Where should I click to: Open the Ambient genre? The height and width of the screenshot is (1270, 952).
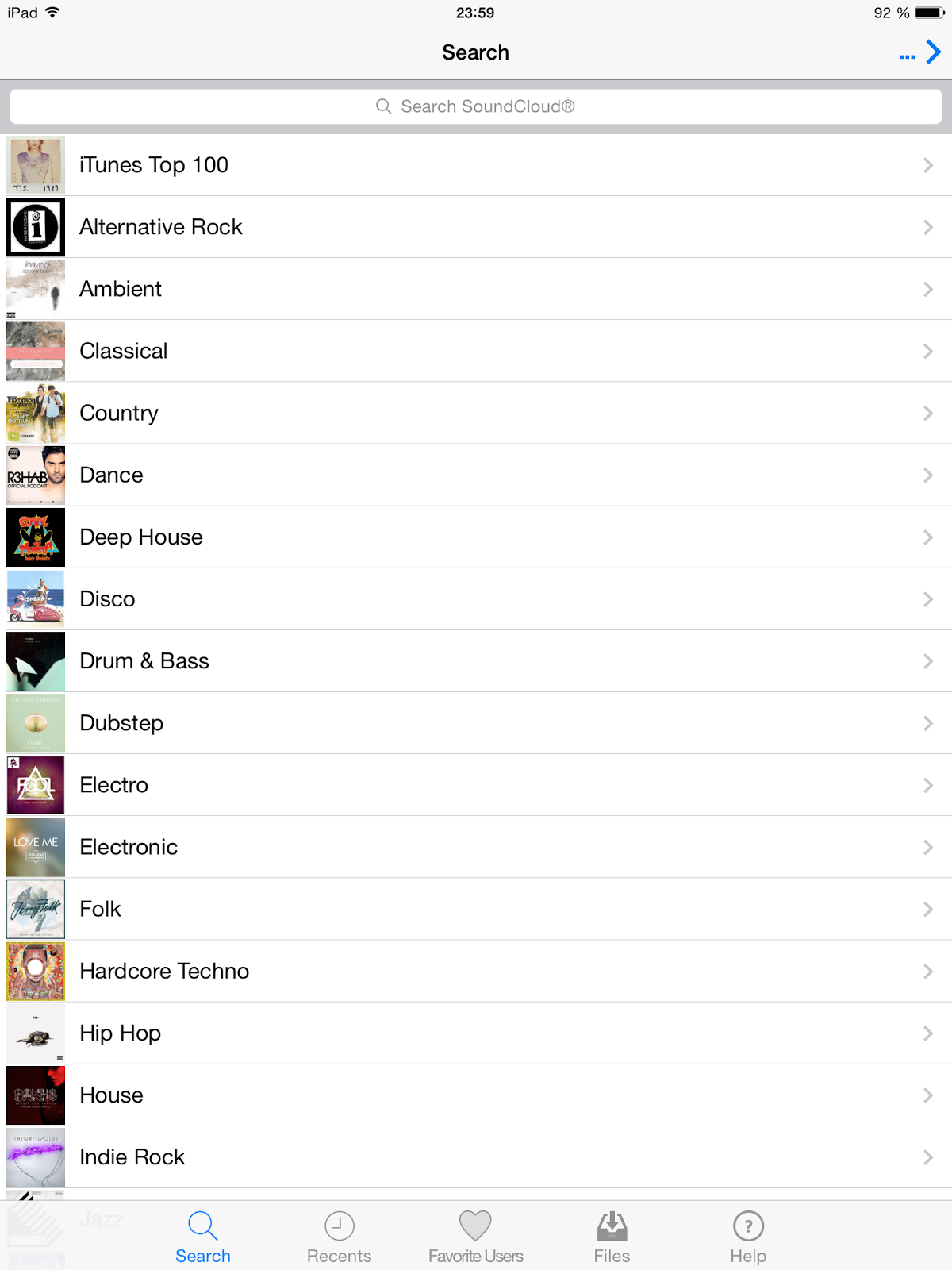click(x=476, y=289)
